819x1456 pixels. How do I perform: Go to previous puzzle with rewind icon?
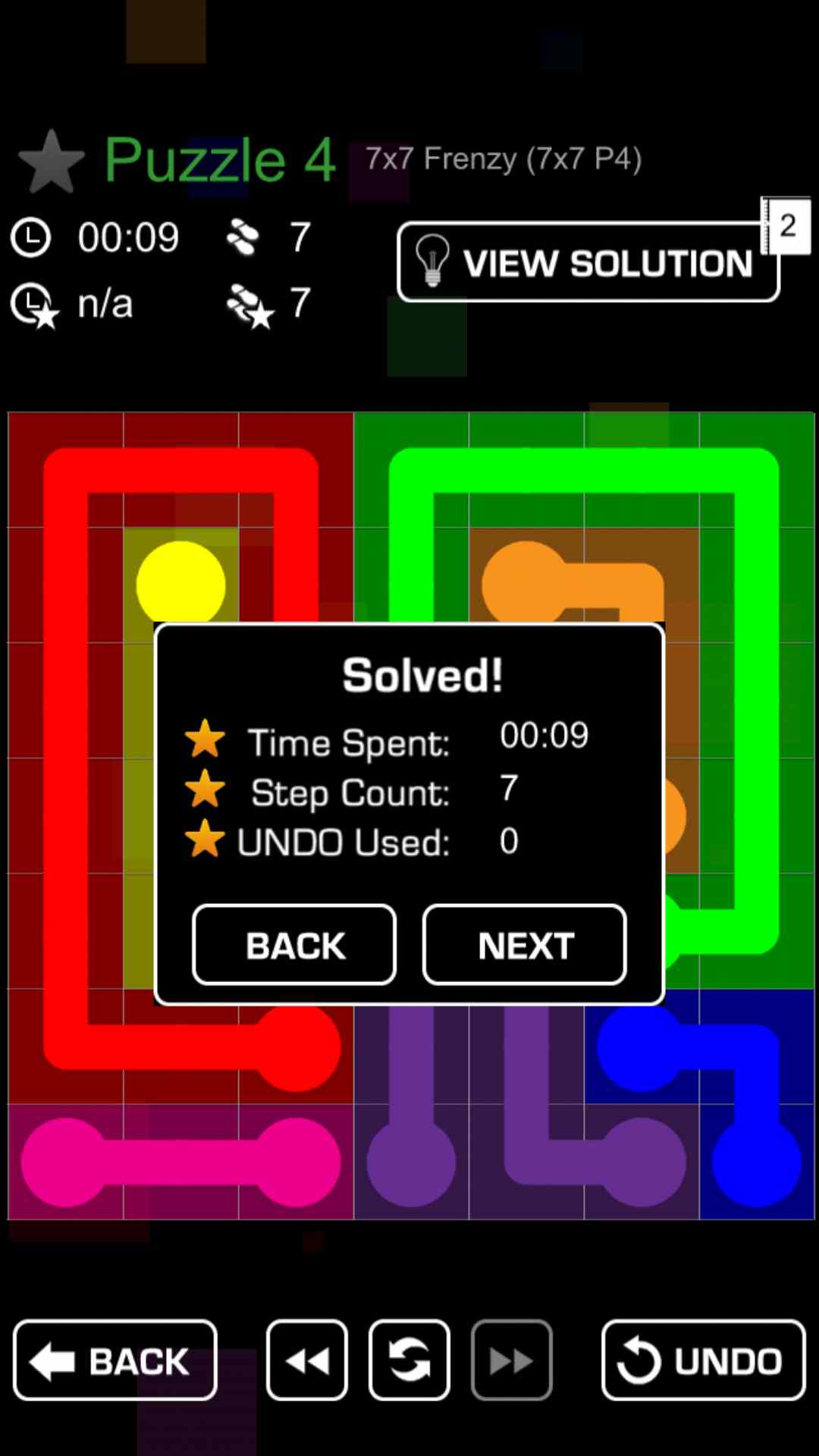pyautogui.click(x=307, y=1360)
